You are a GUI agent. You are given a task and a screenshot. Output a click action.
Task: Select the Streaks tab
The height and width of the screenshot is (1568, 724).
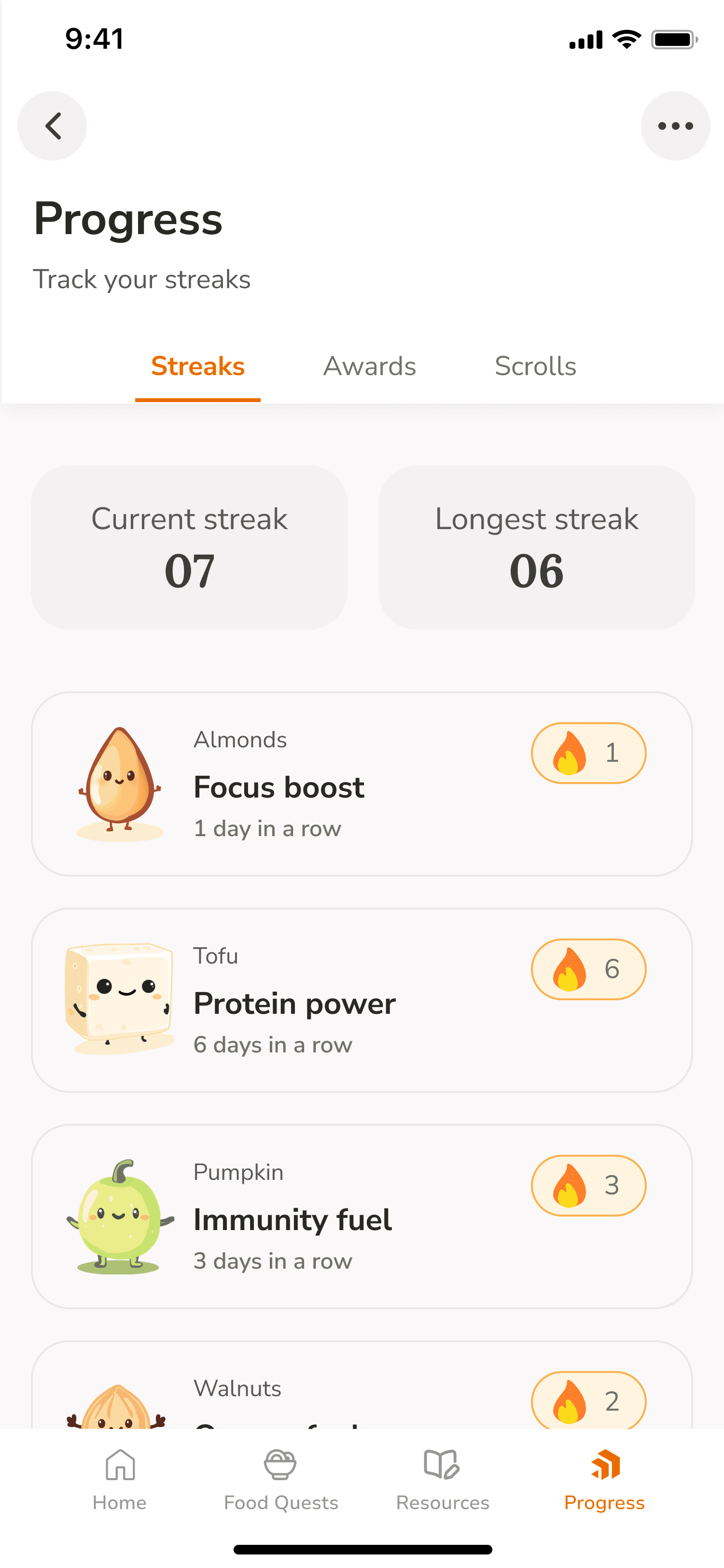pyautogui.click(x=198, y=366)
